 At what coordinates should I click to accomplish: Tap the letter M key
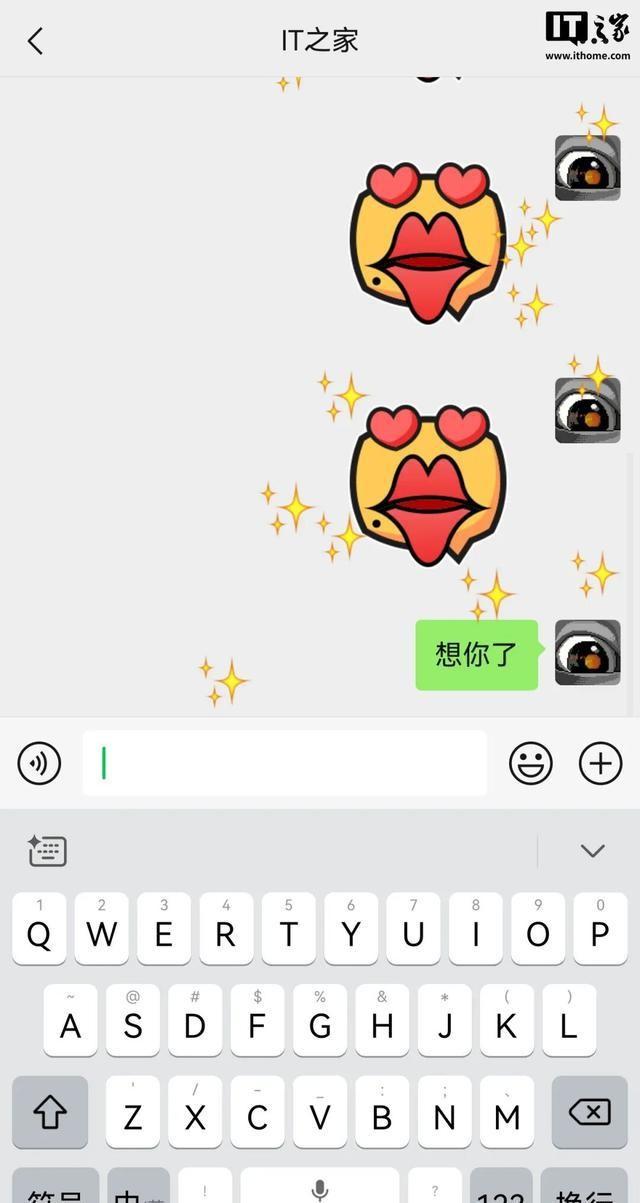coord(507,1112)
